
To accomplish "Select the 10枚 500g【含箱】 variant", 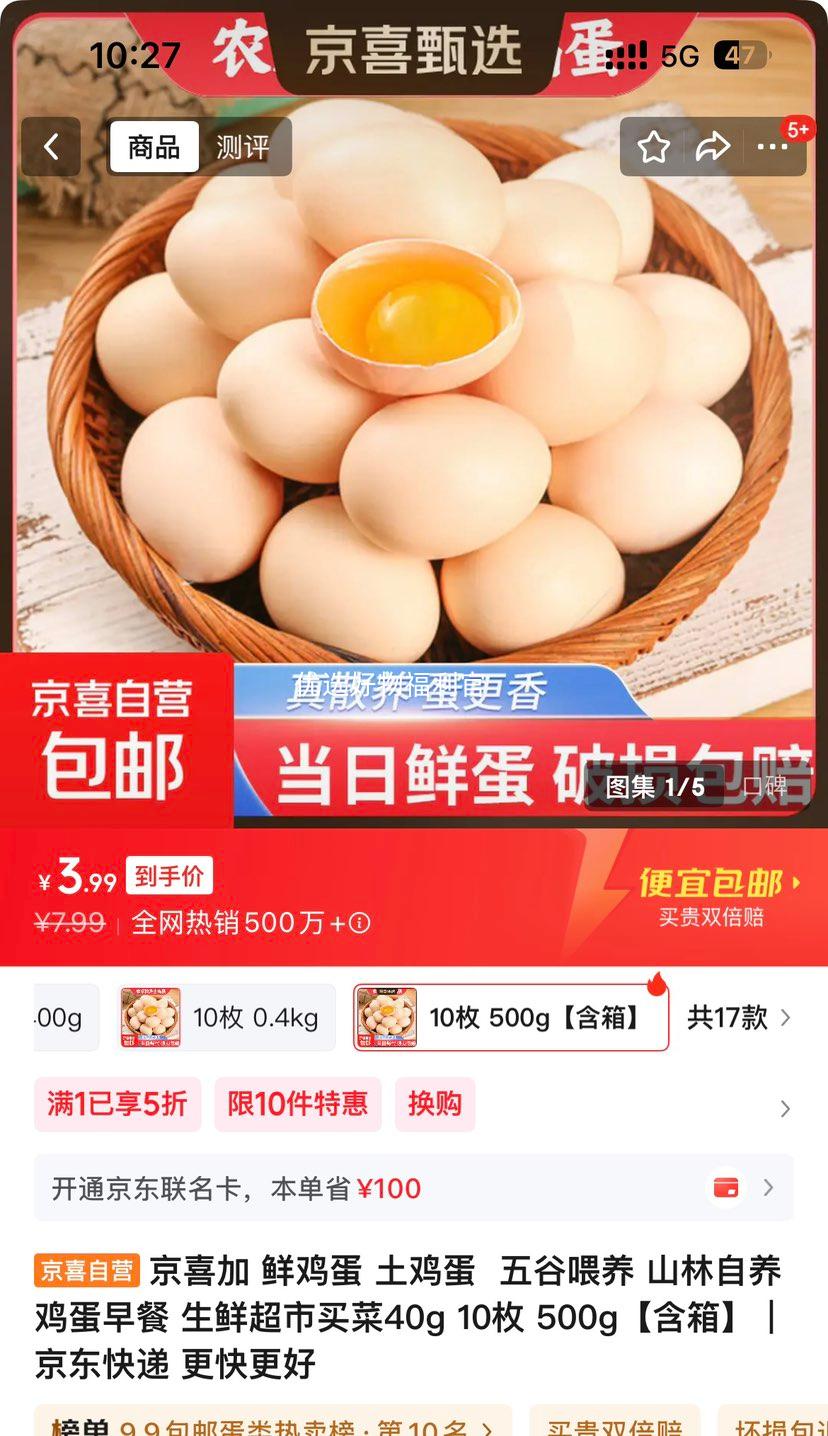I will click(x=510, y=1017).
